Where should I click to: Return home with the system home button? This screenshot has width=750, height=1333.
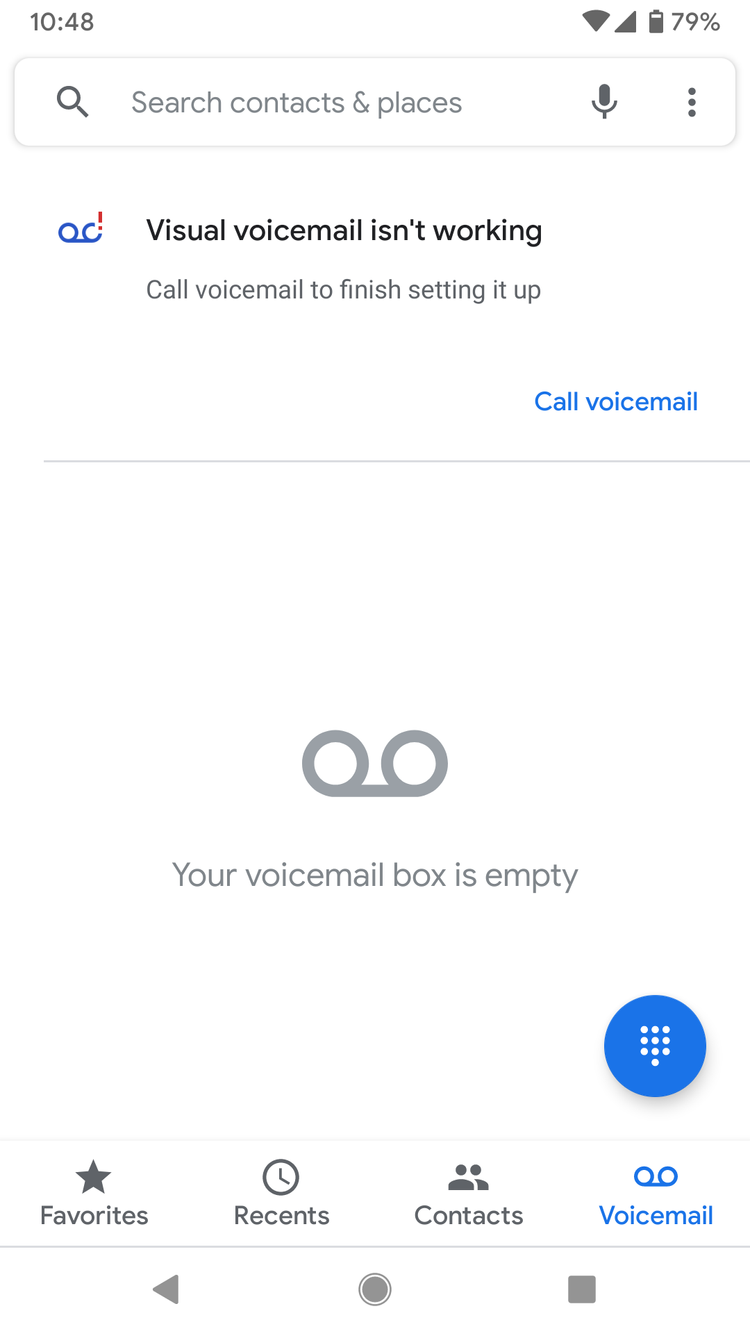pos(375,1289)
